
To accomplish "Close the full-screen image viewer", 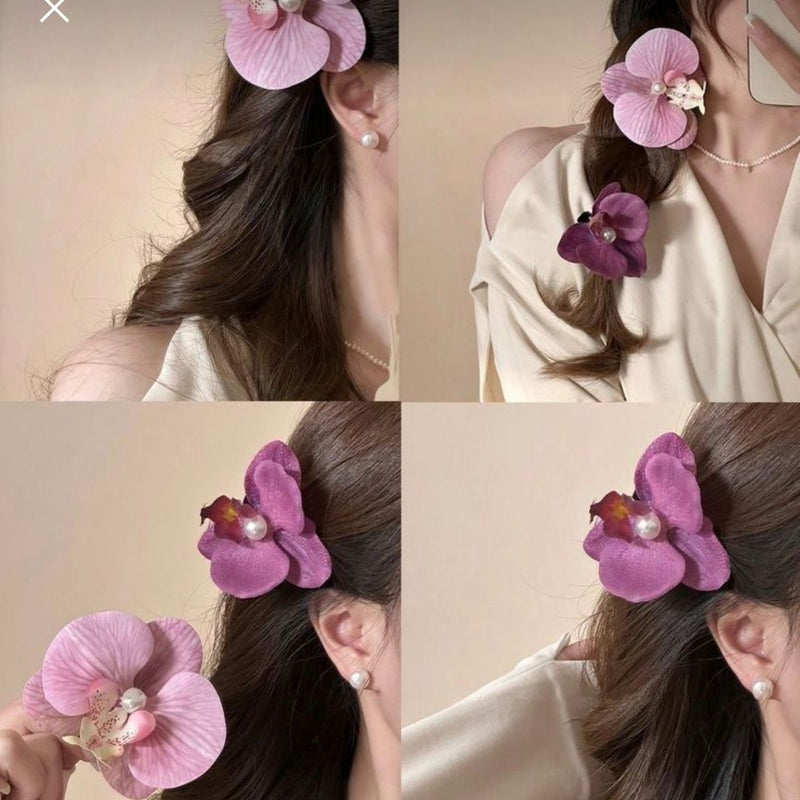I will 54,9.
